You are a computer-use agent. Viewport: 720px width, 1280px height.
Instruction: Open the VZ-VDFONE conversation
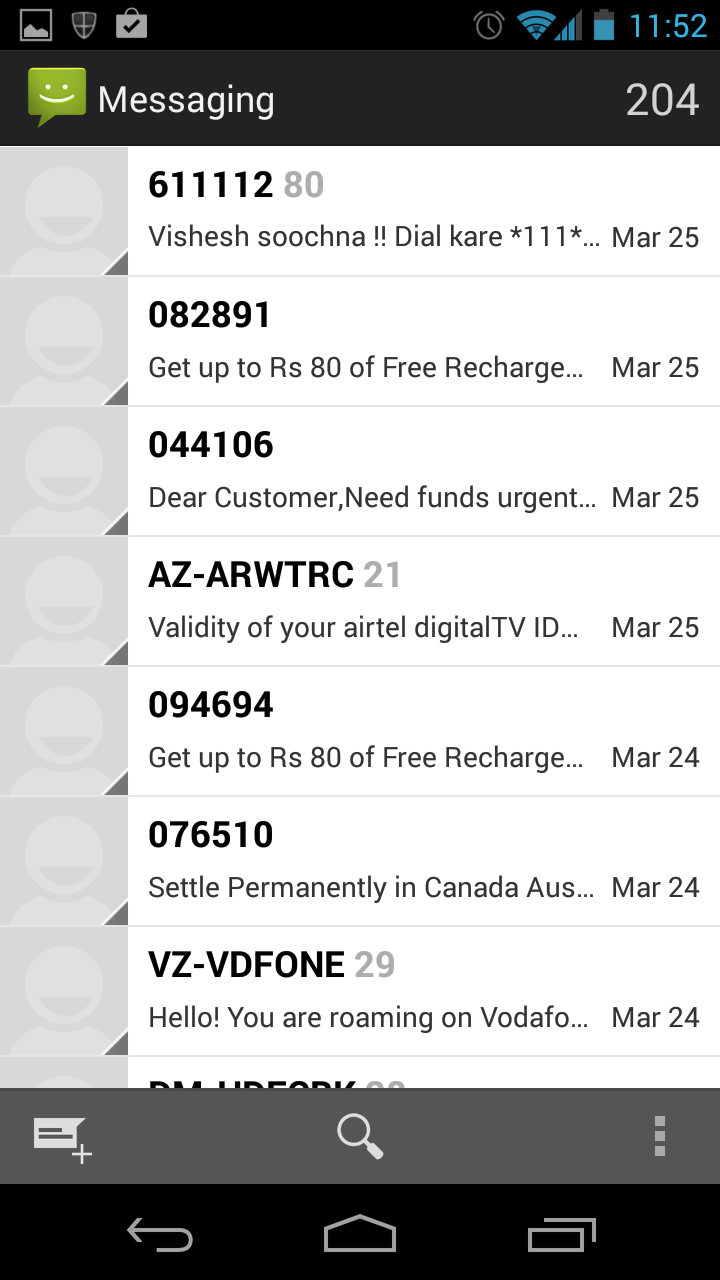click(x=423, y=991)
